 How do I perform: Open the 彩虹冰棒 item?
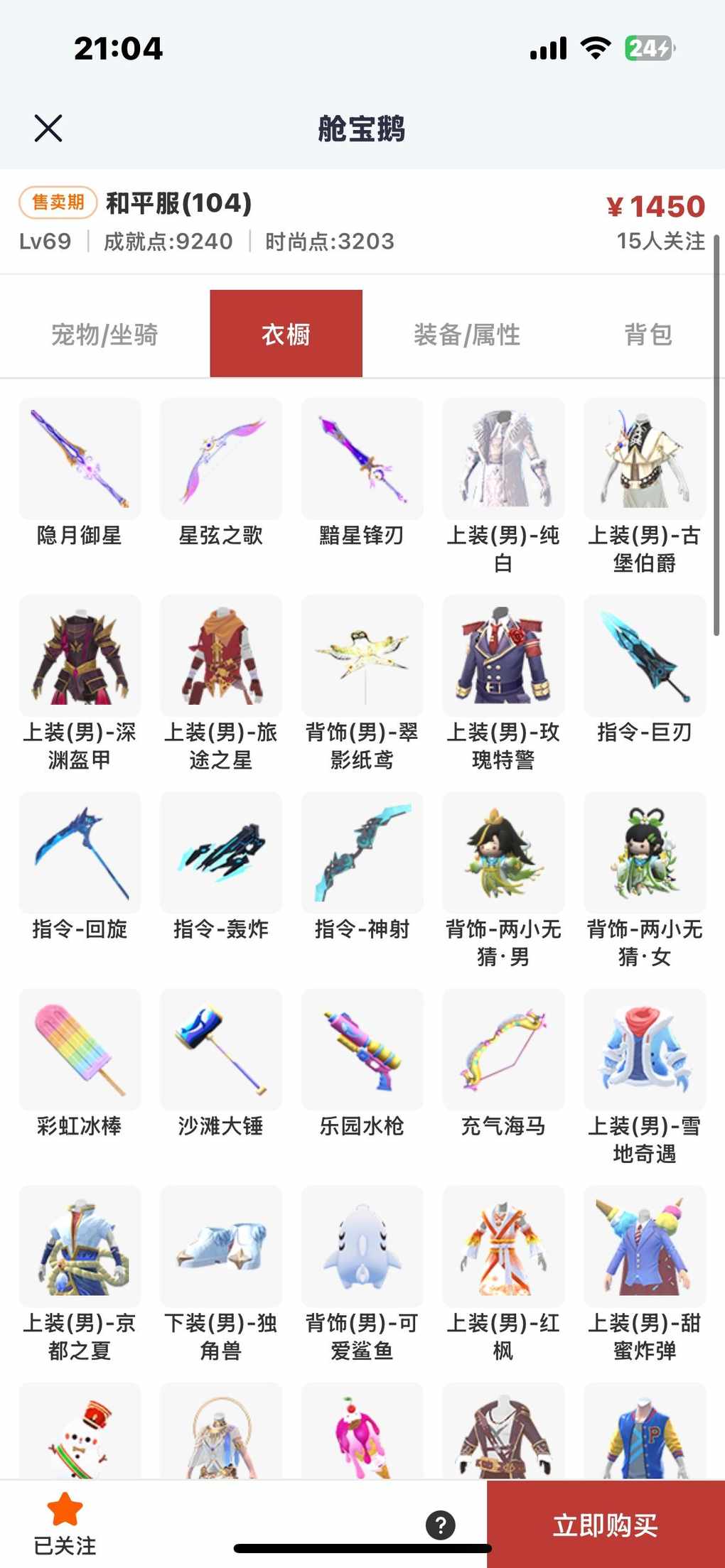[80, 1050]
